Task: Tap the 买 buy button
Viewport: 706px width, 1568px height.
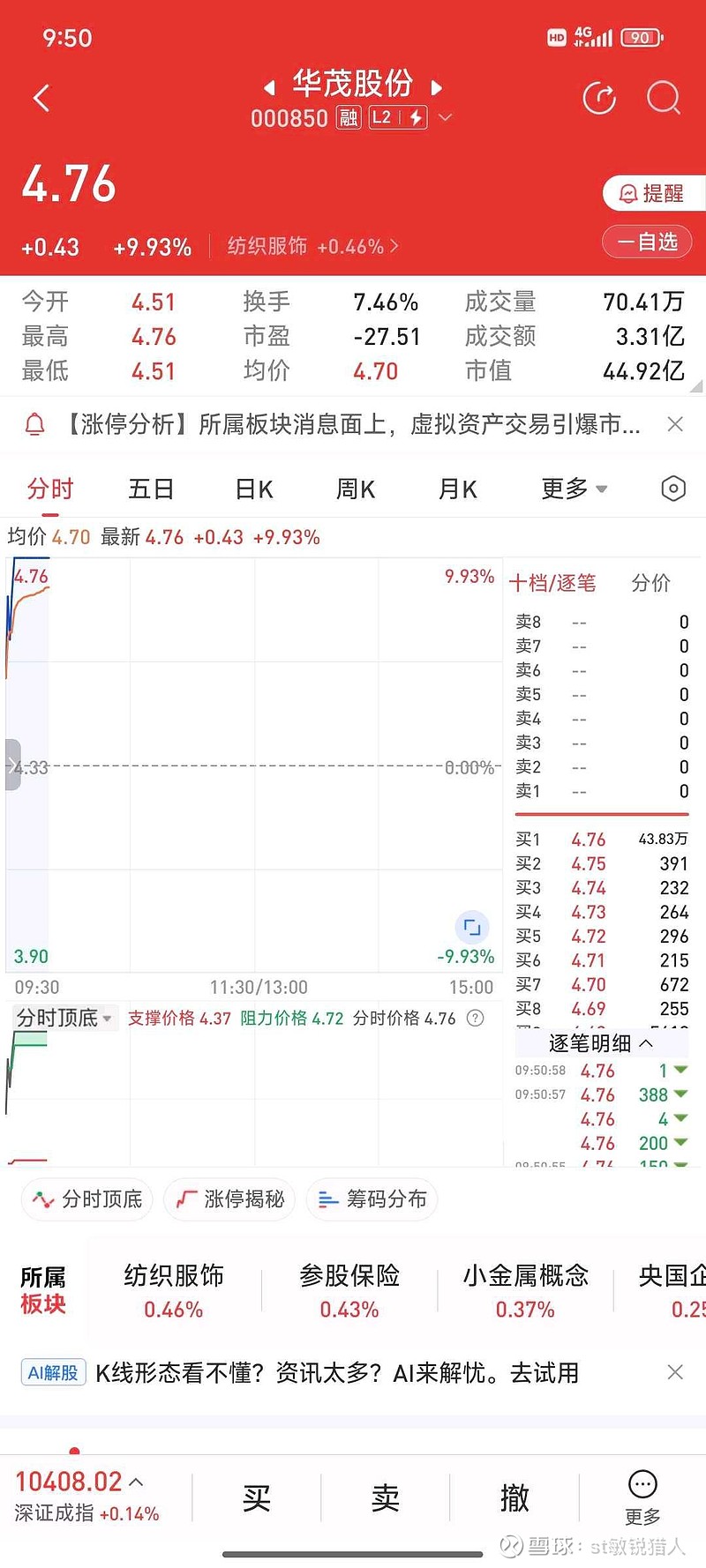Action: [257, 1497]
